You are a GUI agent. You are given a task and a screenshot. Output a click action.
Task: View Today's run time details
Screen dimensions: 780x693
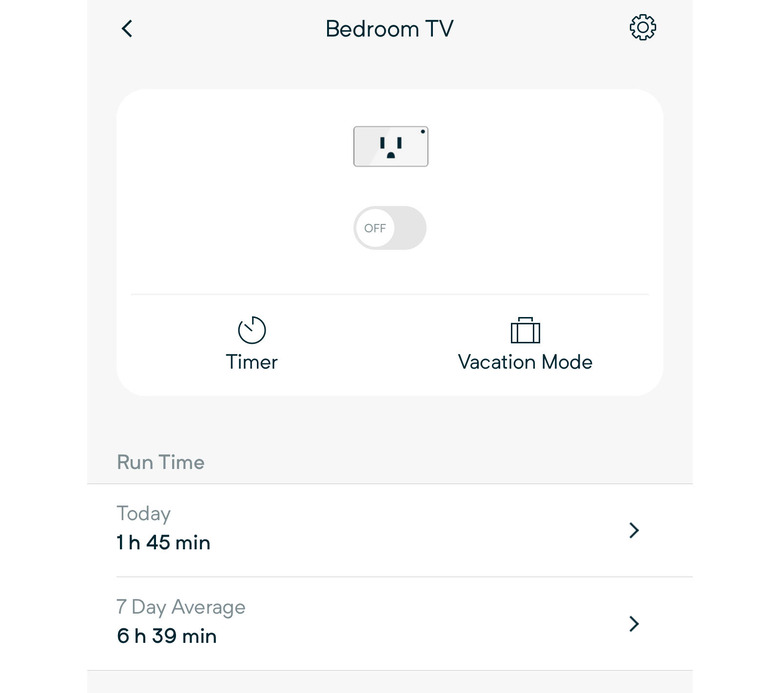(x=389, y=530)
